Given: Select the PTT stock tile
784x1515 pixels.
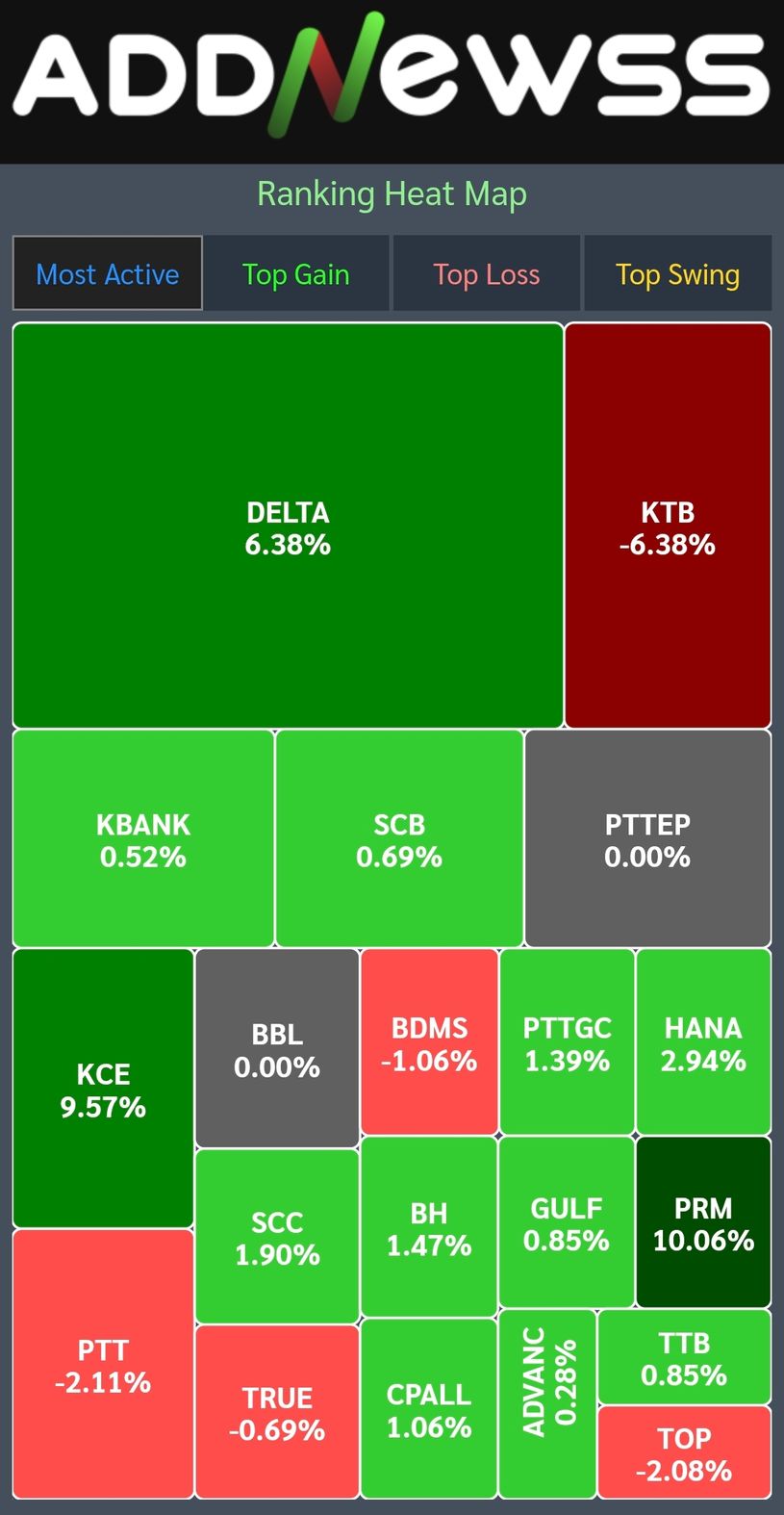Looking at the screenshot, I should tap(103, 1364).
